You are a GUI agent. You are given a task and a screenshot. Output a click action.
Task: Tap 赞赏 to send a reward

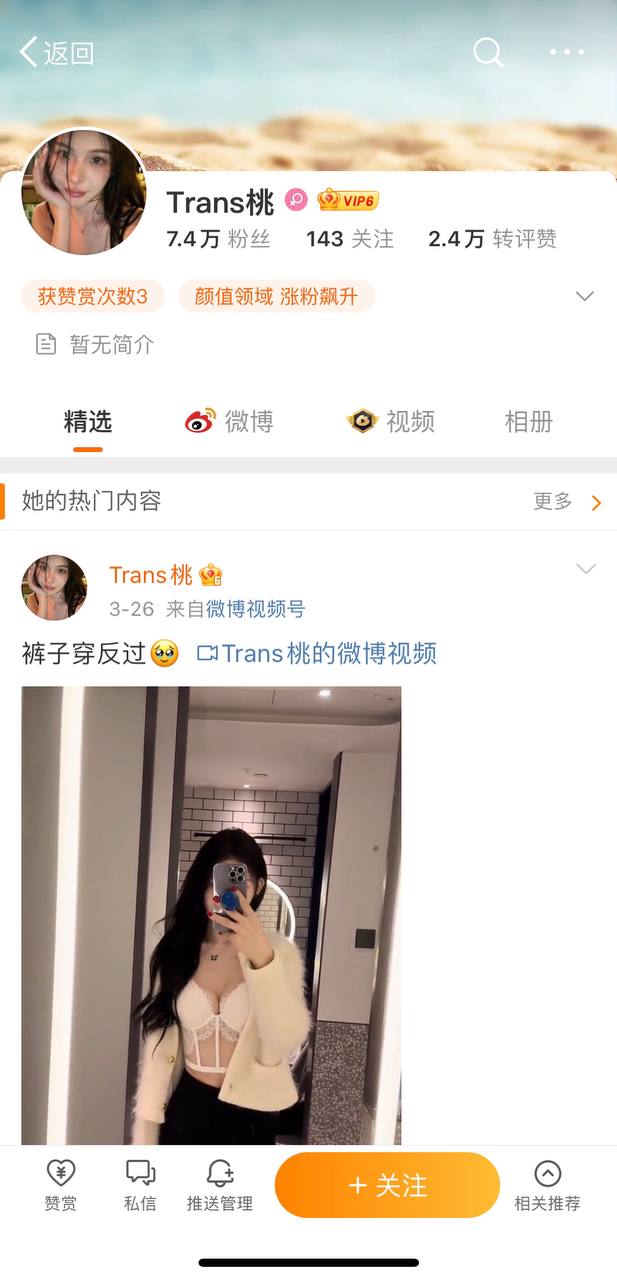coord(61,1186)
